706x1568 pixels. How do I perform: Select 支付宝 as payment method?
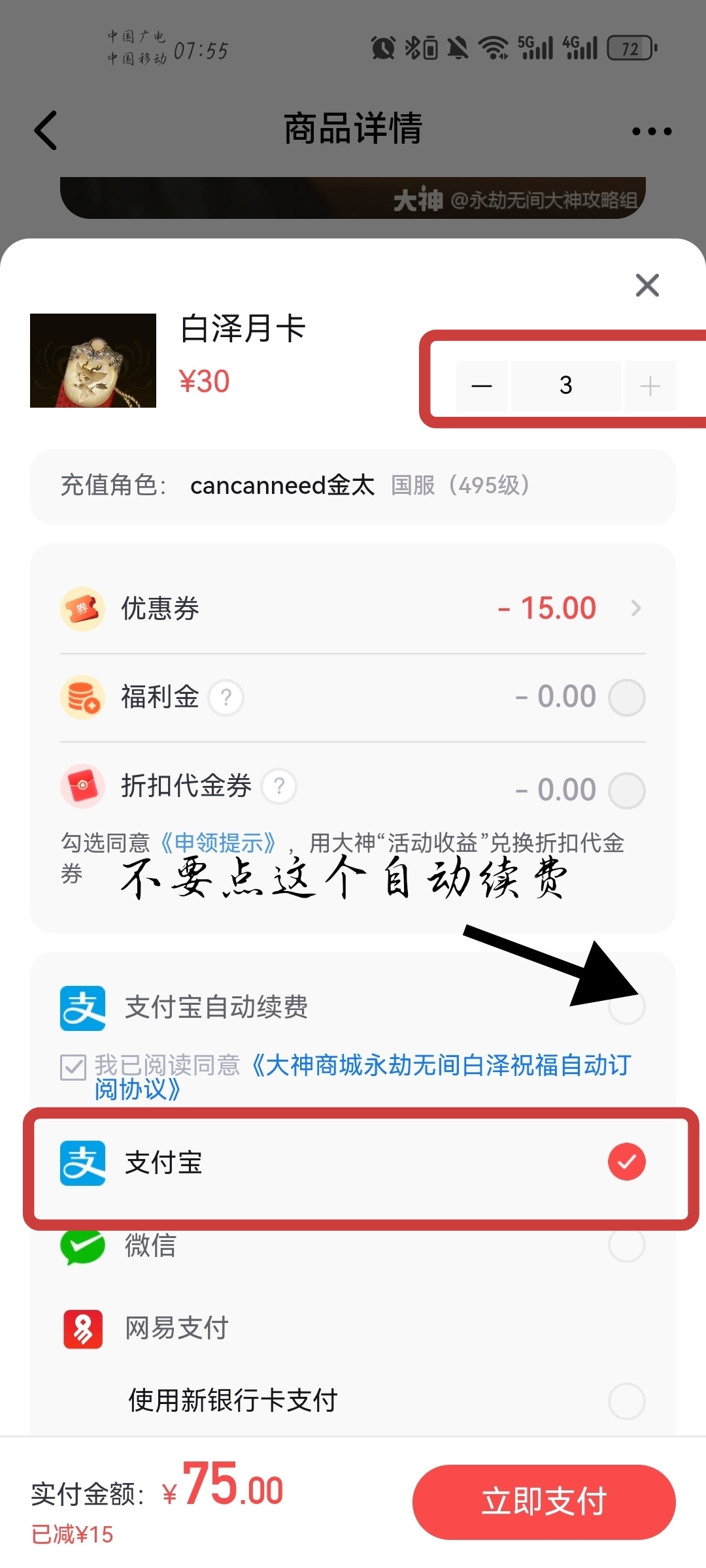pos(626,1162)
